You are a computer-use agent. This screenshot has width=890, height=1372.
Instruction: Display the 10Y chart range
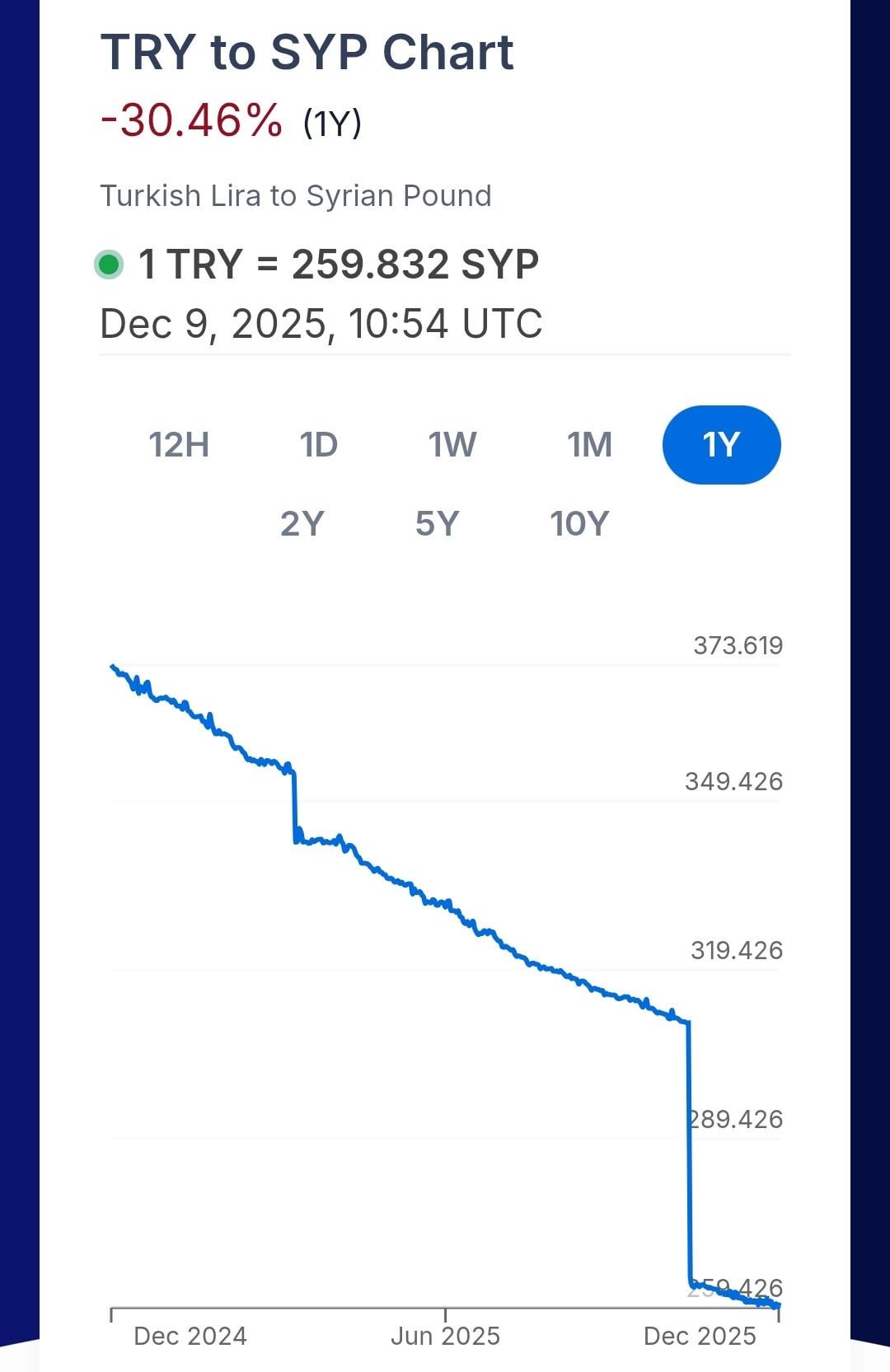pyautogui.click(x=579, y=523)
